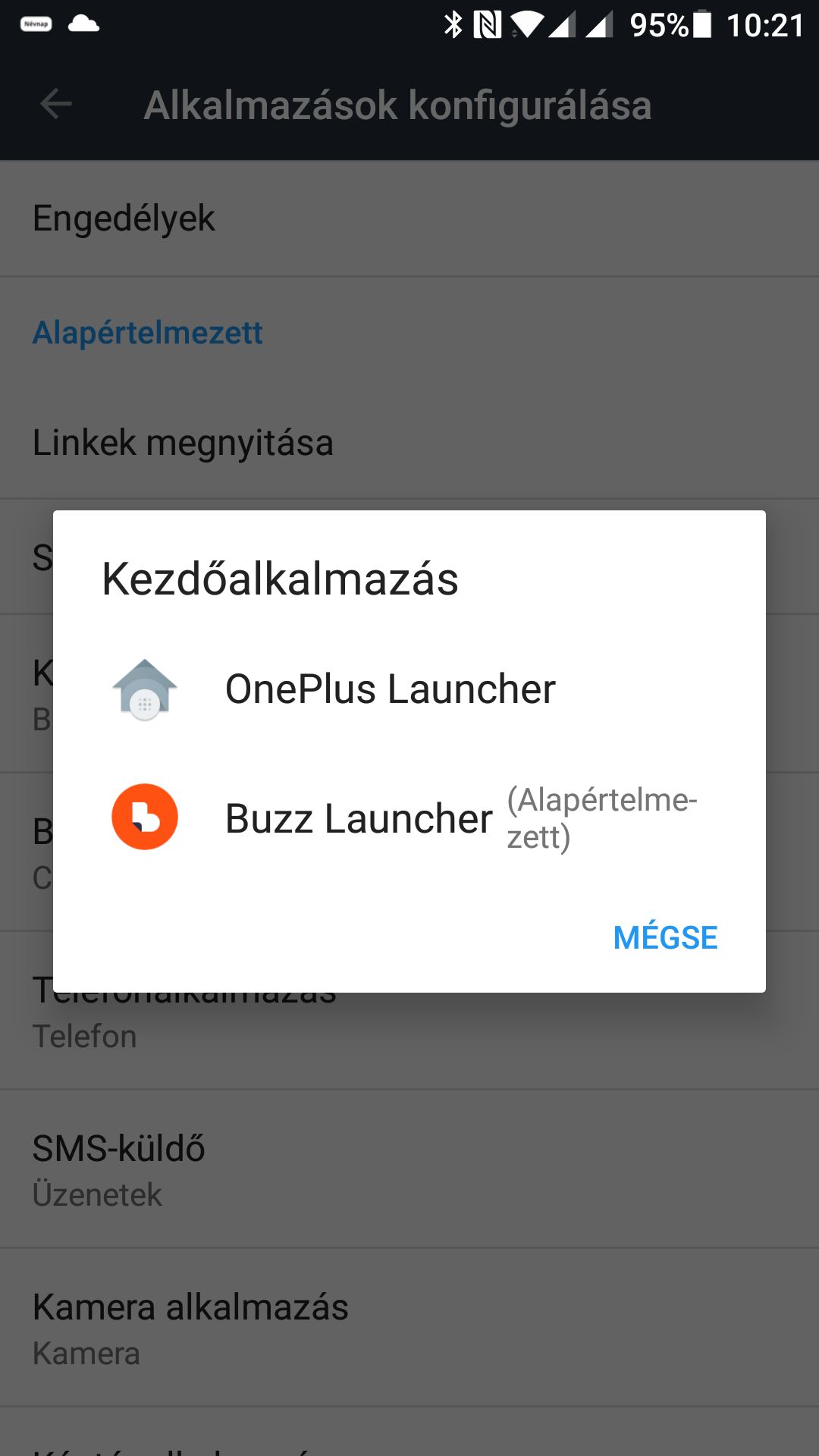
Task: Tap MÉGSE to cancel the dialog
Action: [x=665, y=937]
